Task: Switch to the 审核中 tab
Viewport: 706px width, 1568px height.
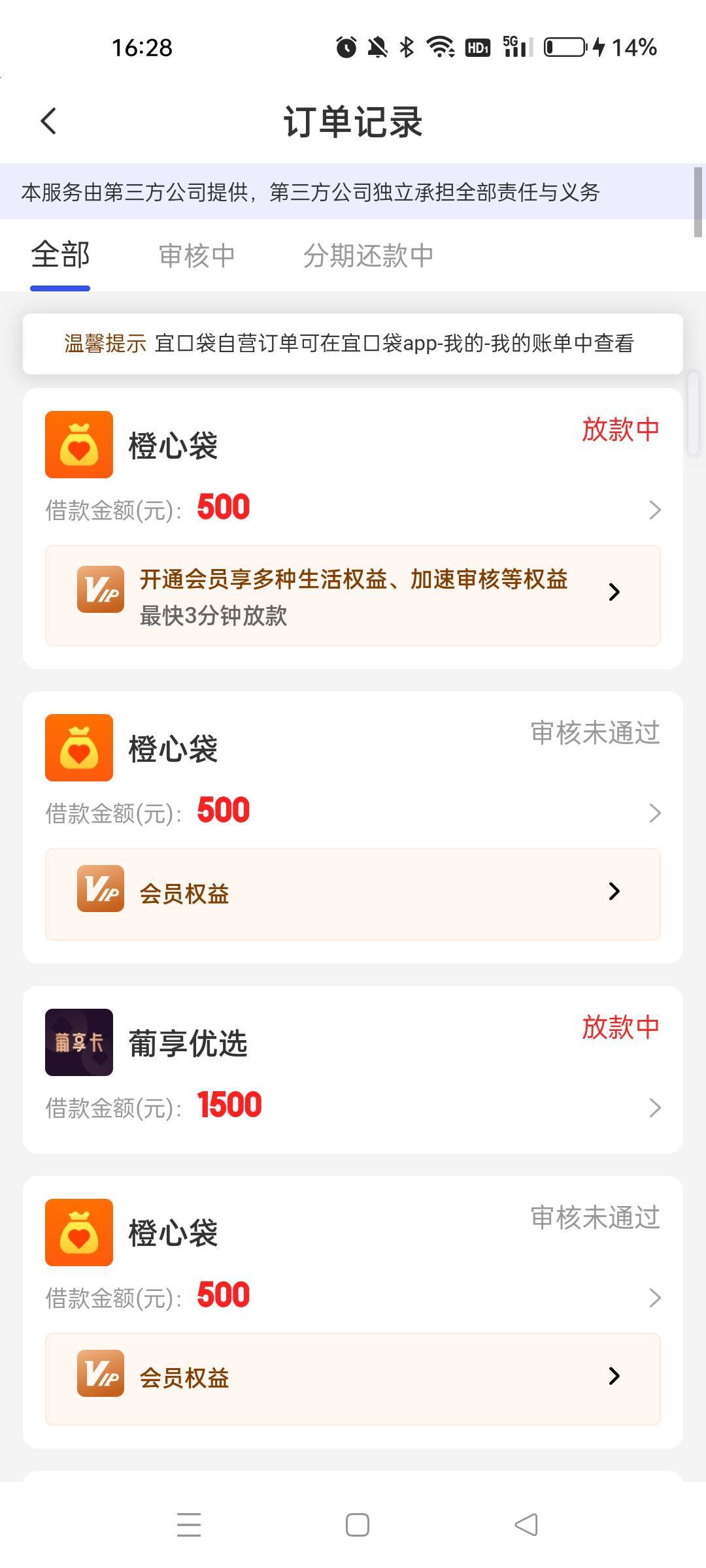Action: tap(196, 255)
